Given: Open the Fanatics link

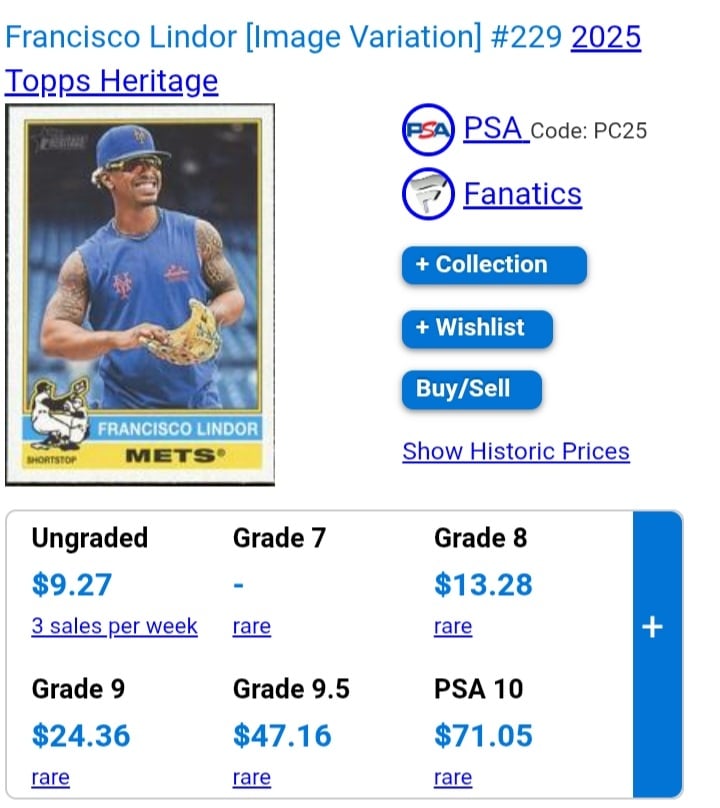Looking at the screenshot, I should coord(522,193).
